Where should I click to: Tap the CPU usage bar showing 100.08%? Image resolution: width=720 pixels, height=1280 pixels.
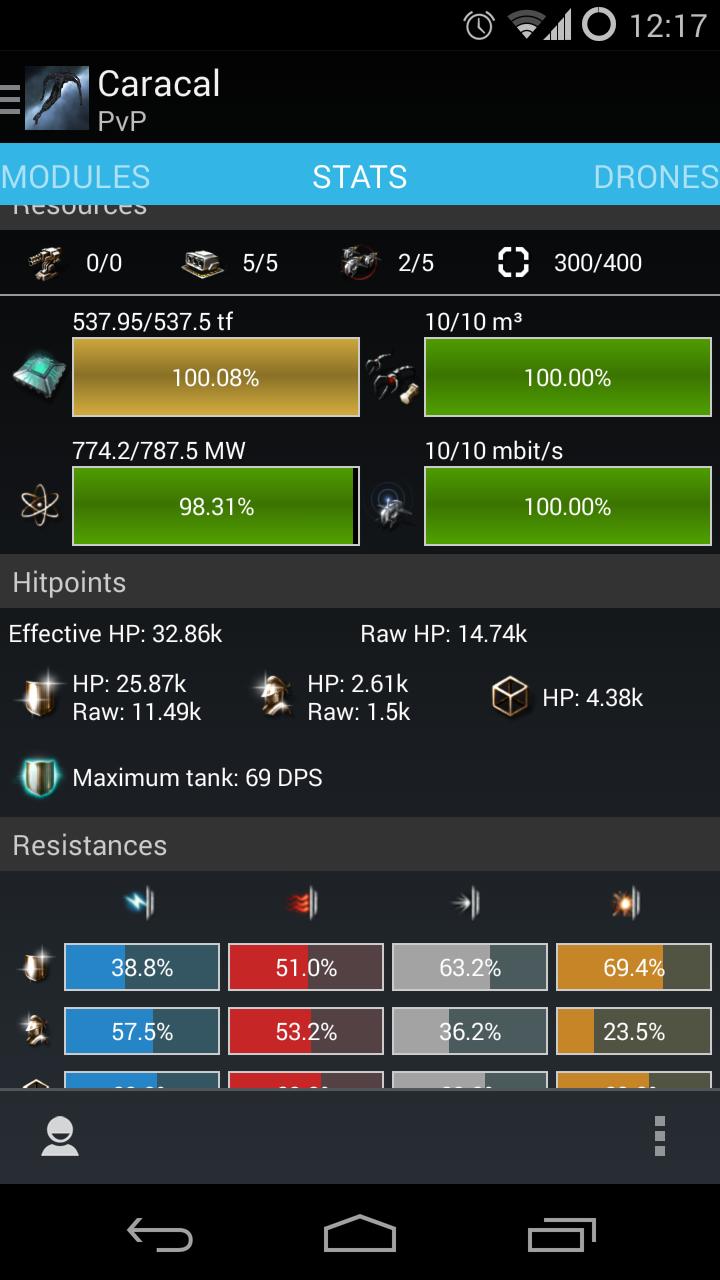pyautogui.click(x=215, y=376)
